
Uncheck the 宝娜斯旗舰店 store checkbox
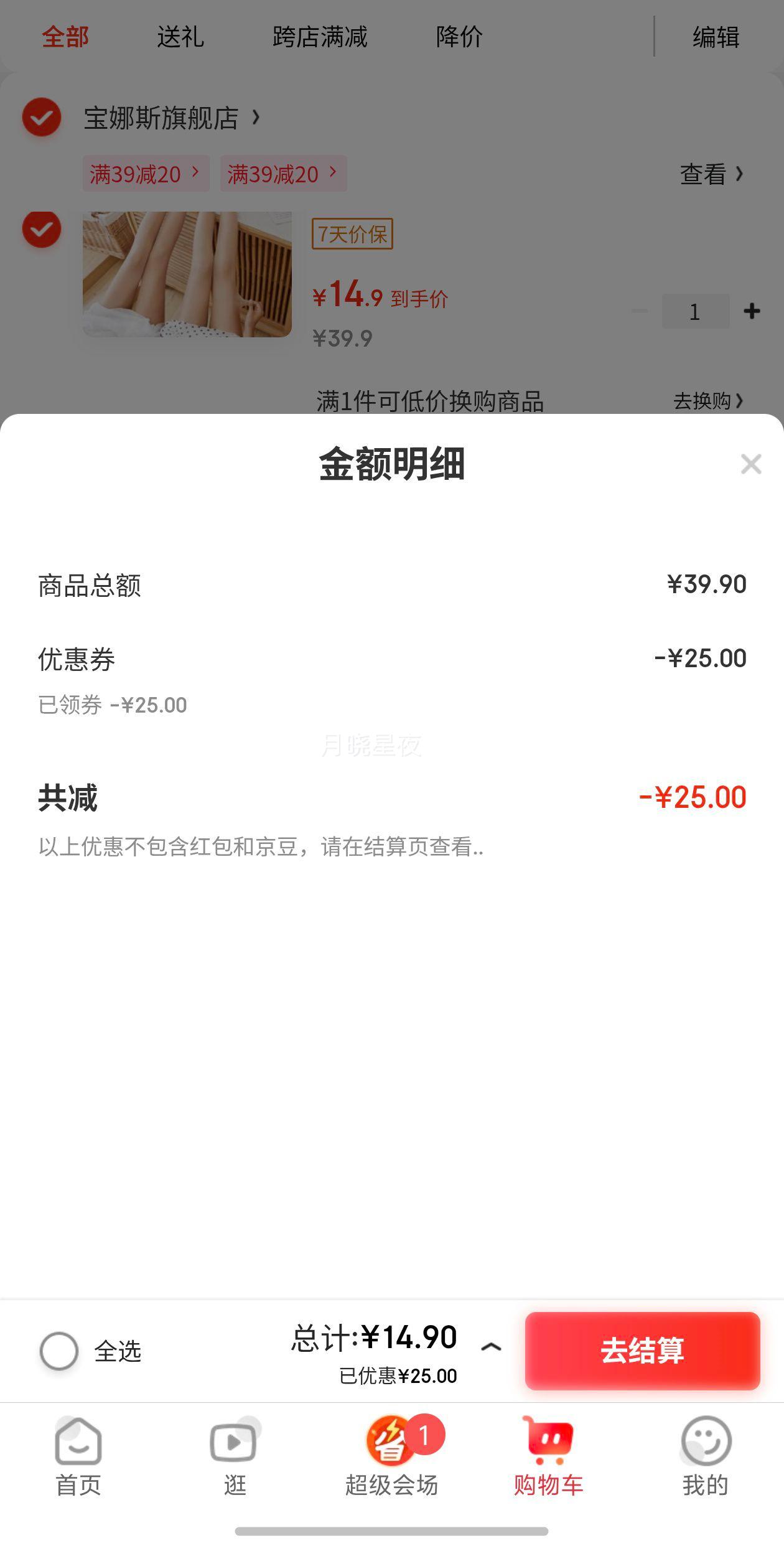tap(41, 118)
